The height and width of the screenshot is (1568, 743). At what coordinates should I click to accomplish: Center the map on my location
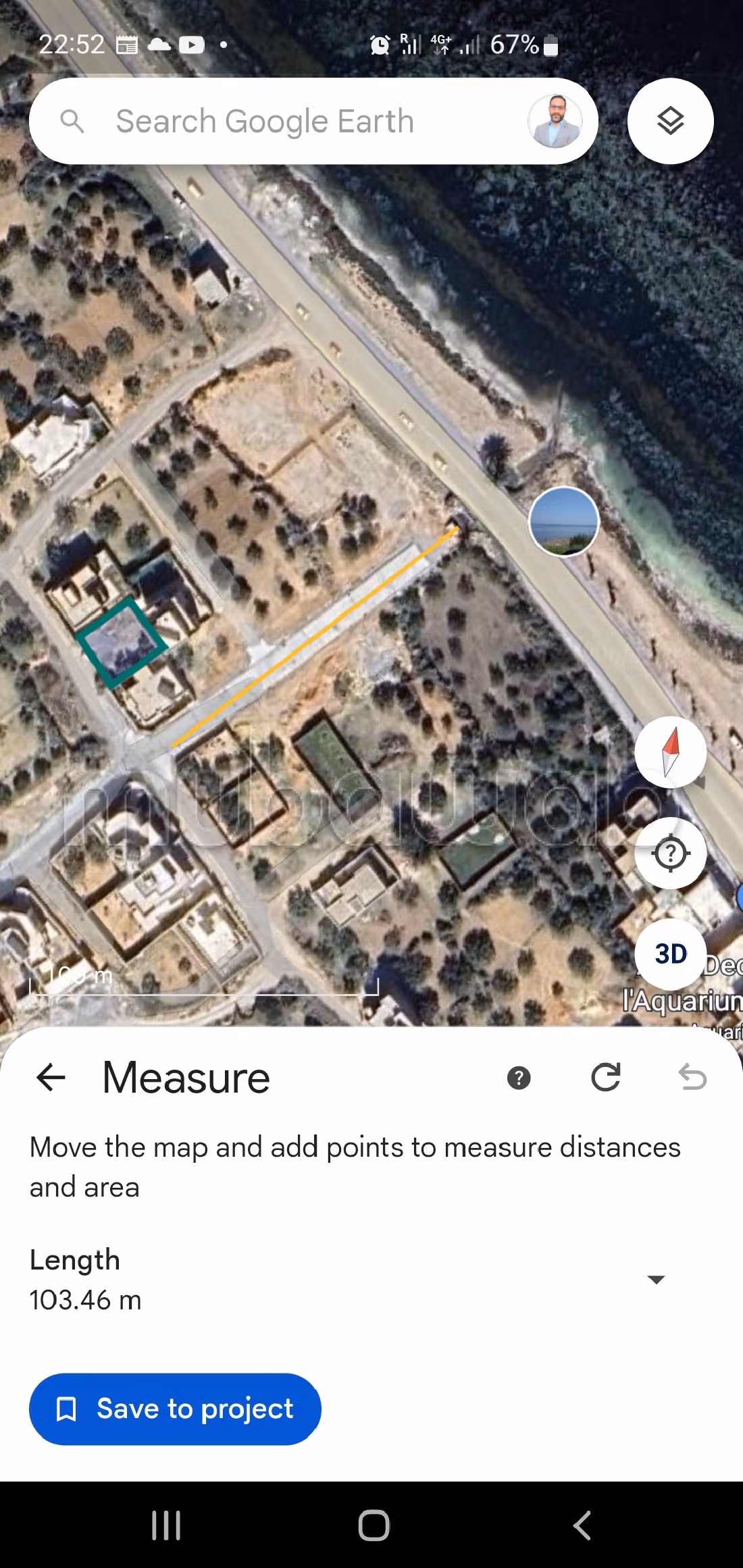pos(670,853)
